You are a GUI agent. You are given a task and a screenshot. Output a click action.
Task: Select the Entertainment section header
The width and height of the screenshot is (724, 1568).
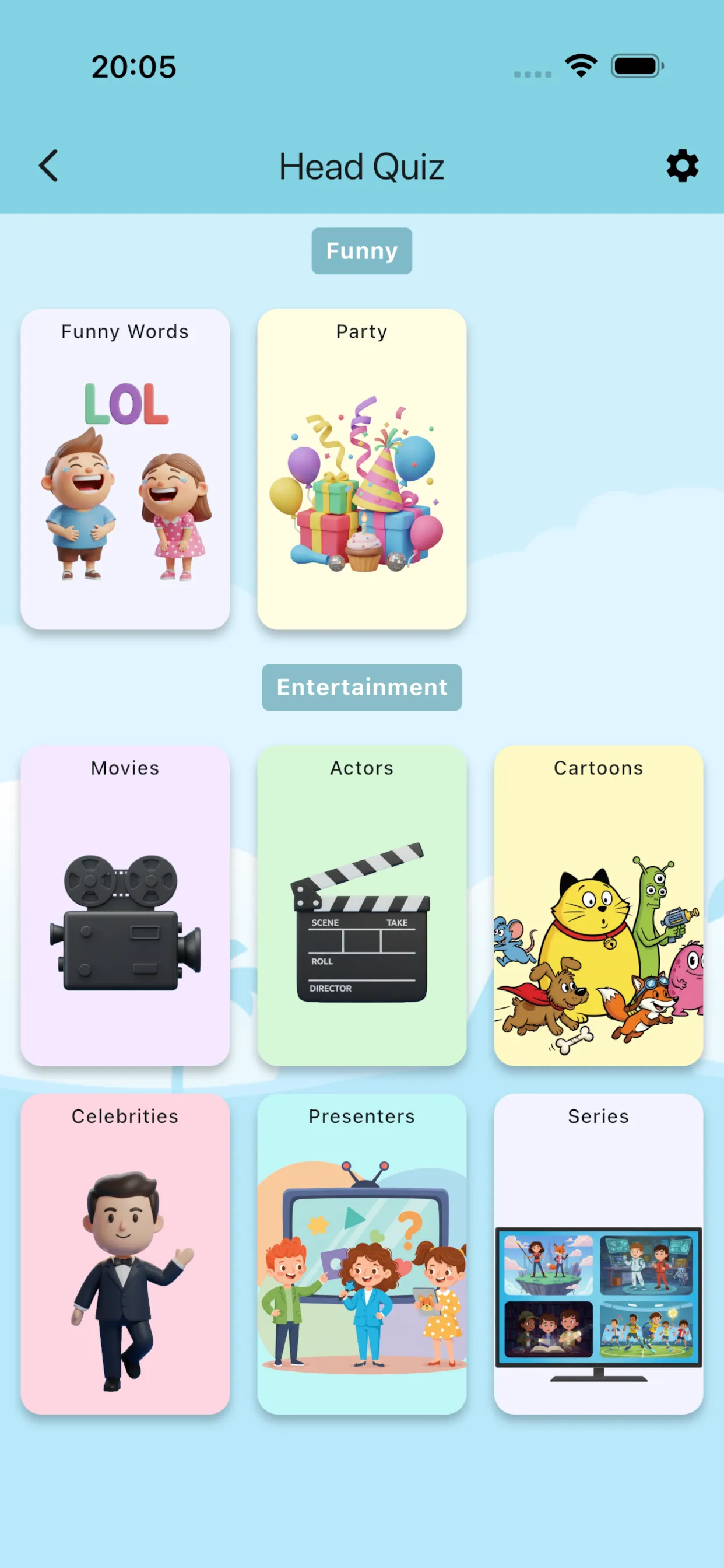361,687
